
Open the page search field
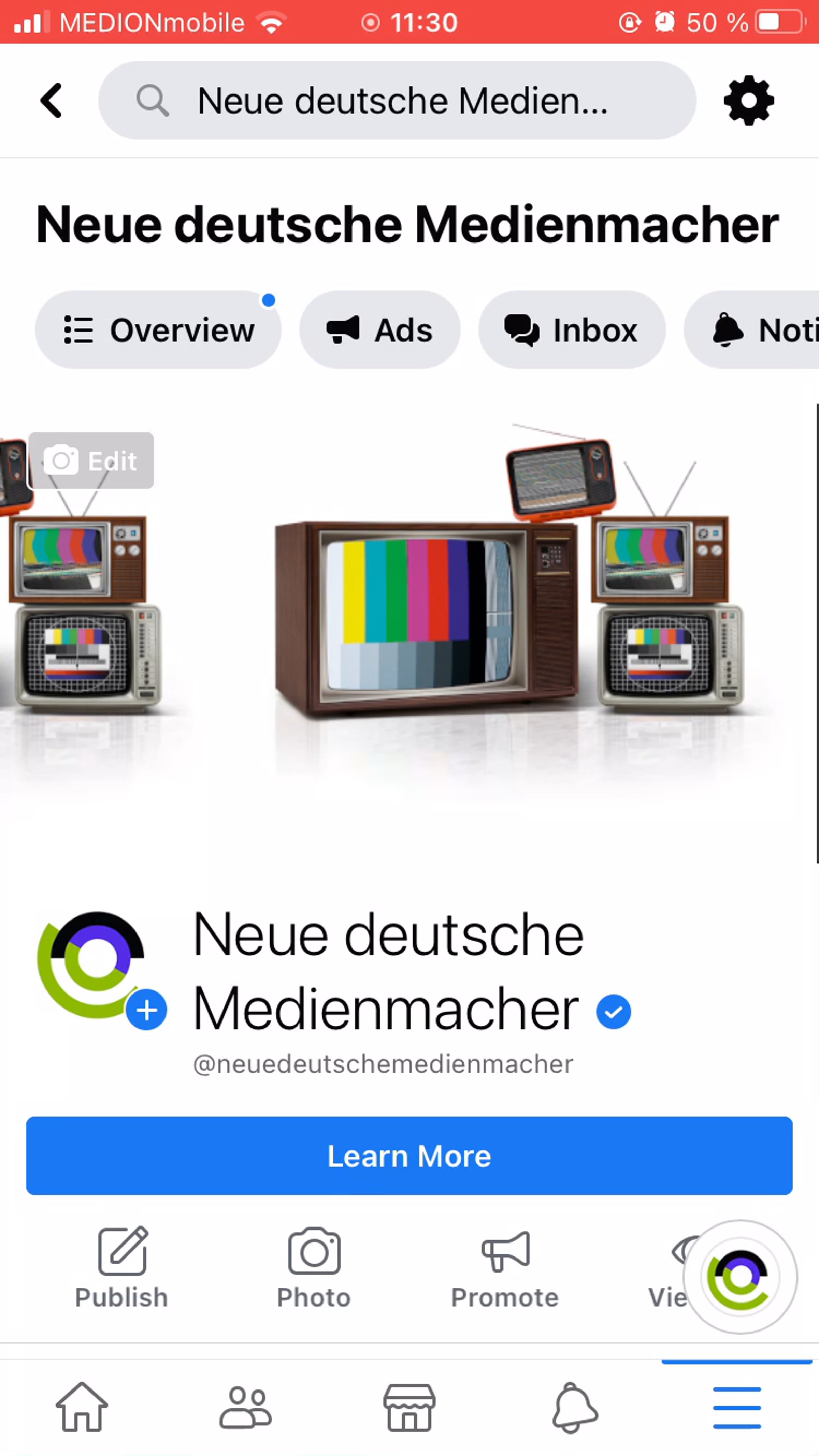(397, 101)
